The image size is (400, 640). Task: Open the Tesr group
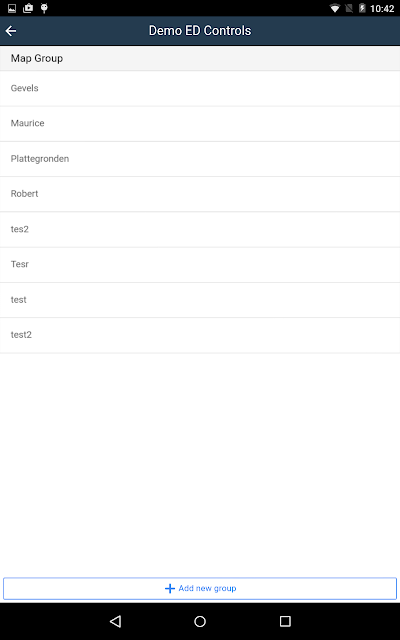[x=200, y=264]
